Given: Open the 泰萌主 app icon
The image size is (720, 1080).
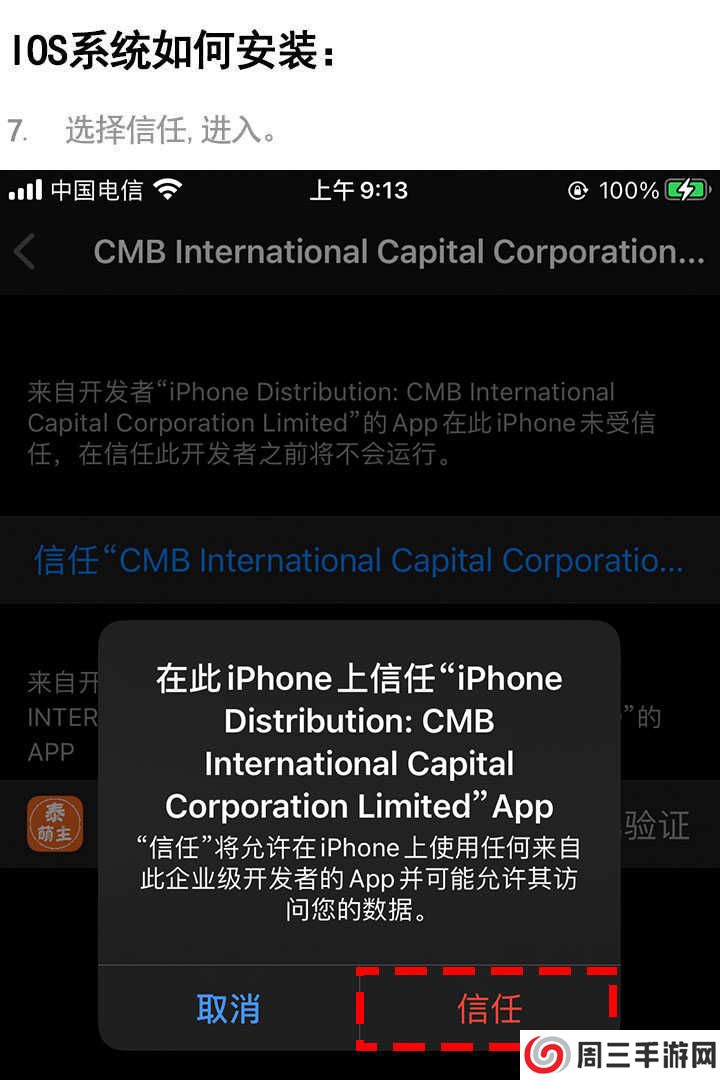Looking at the screenshot, I should point(57,824).
